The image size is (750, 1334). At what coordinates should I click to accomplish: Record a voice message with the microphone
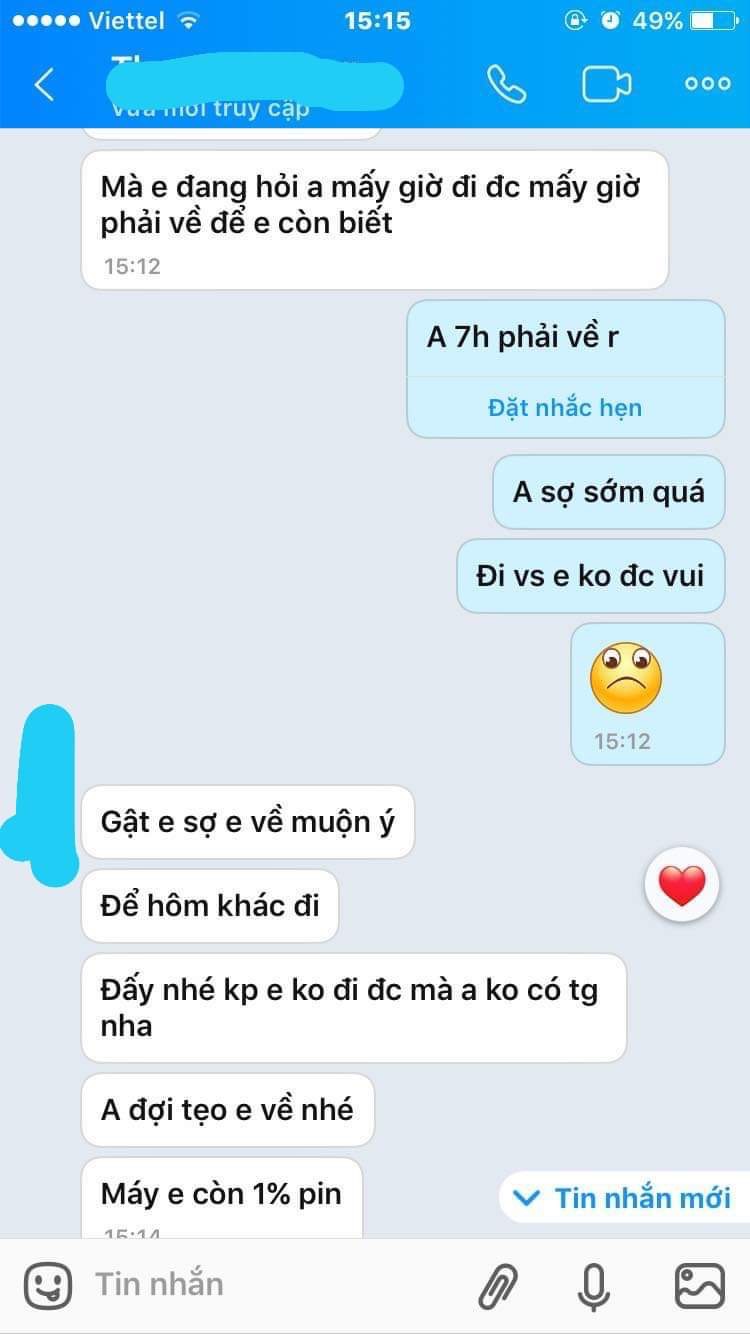(x=594, y=1286)
